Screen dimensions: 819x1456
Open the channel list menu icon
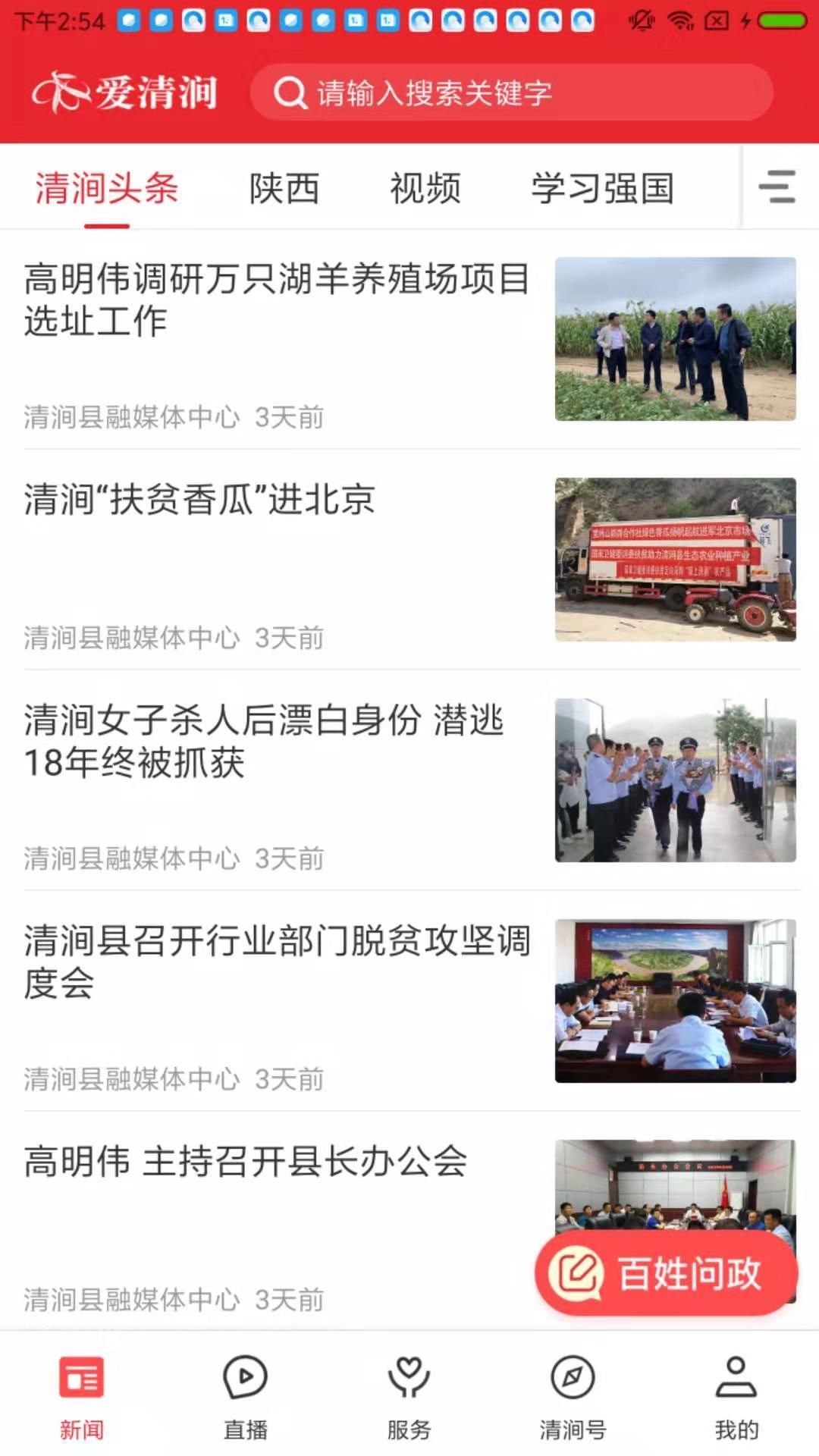(777, 187)
